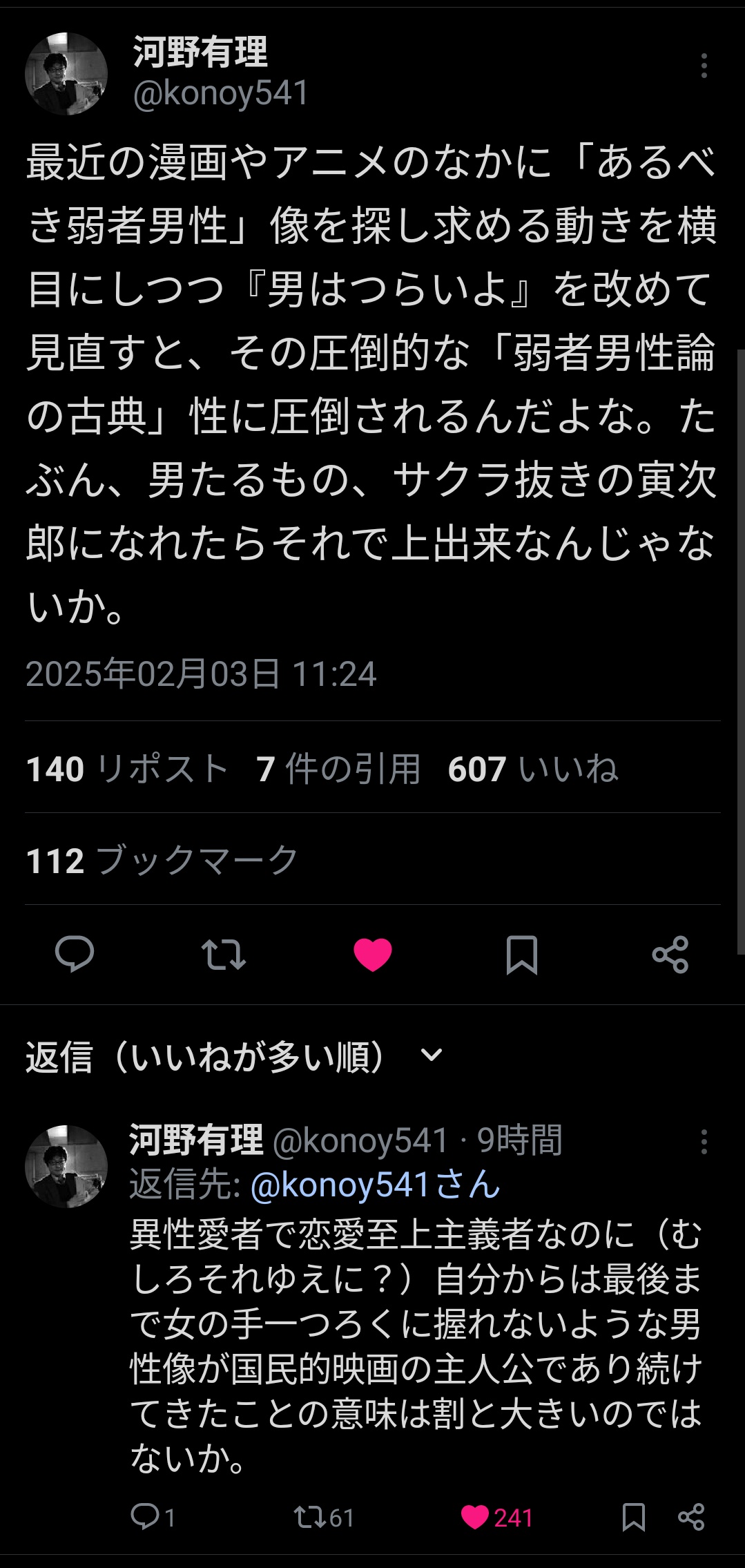Viewport: 745px width, 1568px height.
Task: Open the reply about 異性愛者で恋愛至上主義者
Action: coord(416,1347)
